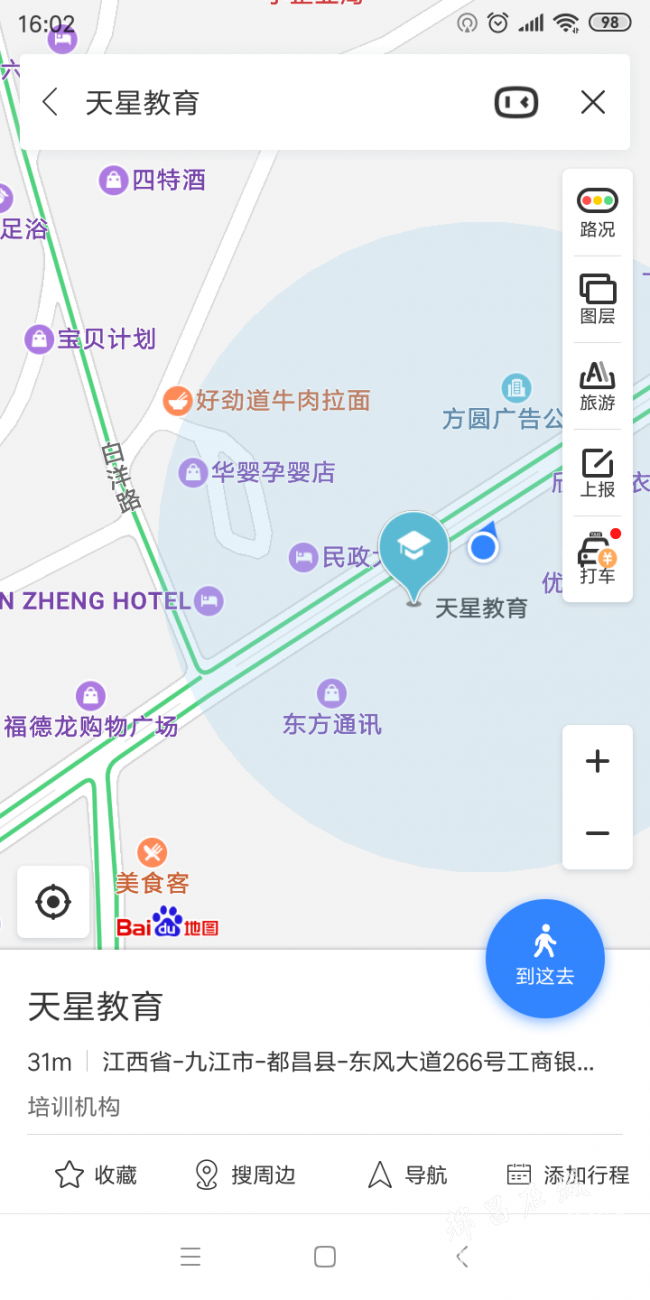
Task: Go to the system home screen
Action: (x=325, y=1257)
